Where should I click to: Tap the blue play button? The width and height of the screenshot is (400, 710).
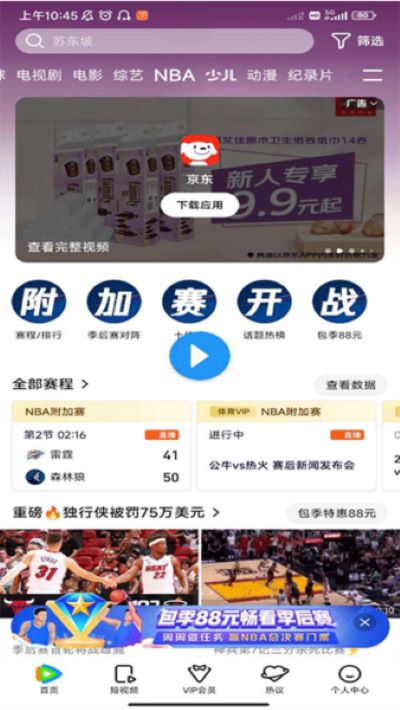coord(200,356)
